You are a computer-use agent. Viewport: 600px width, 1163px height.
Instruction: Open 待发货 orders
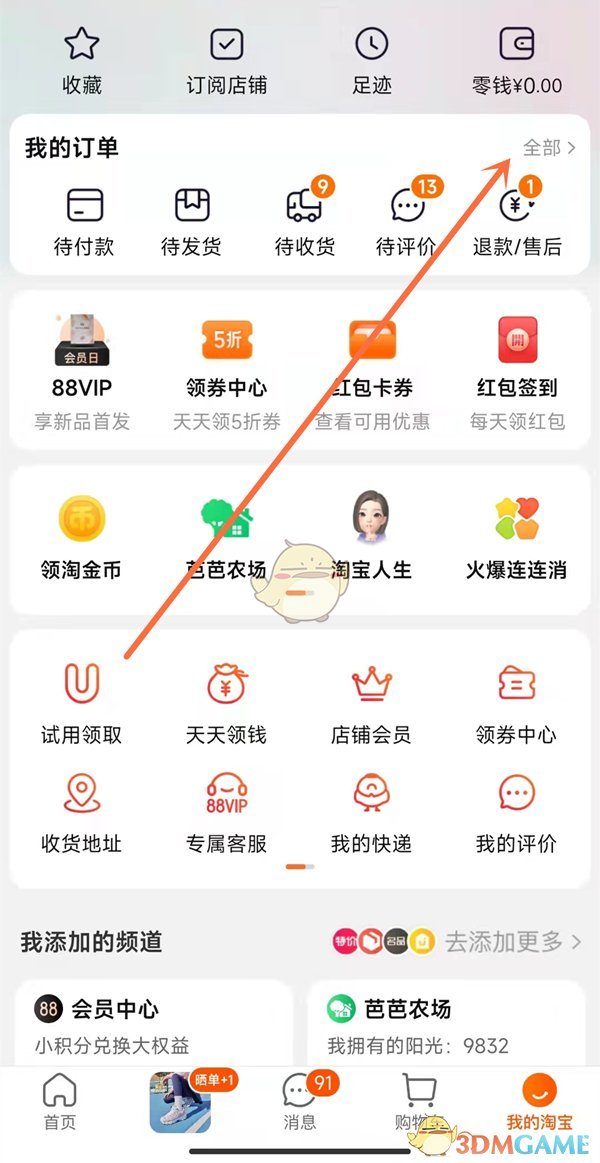pos(192,220)
